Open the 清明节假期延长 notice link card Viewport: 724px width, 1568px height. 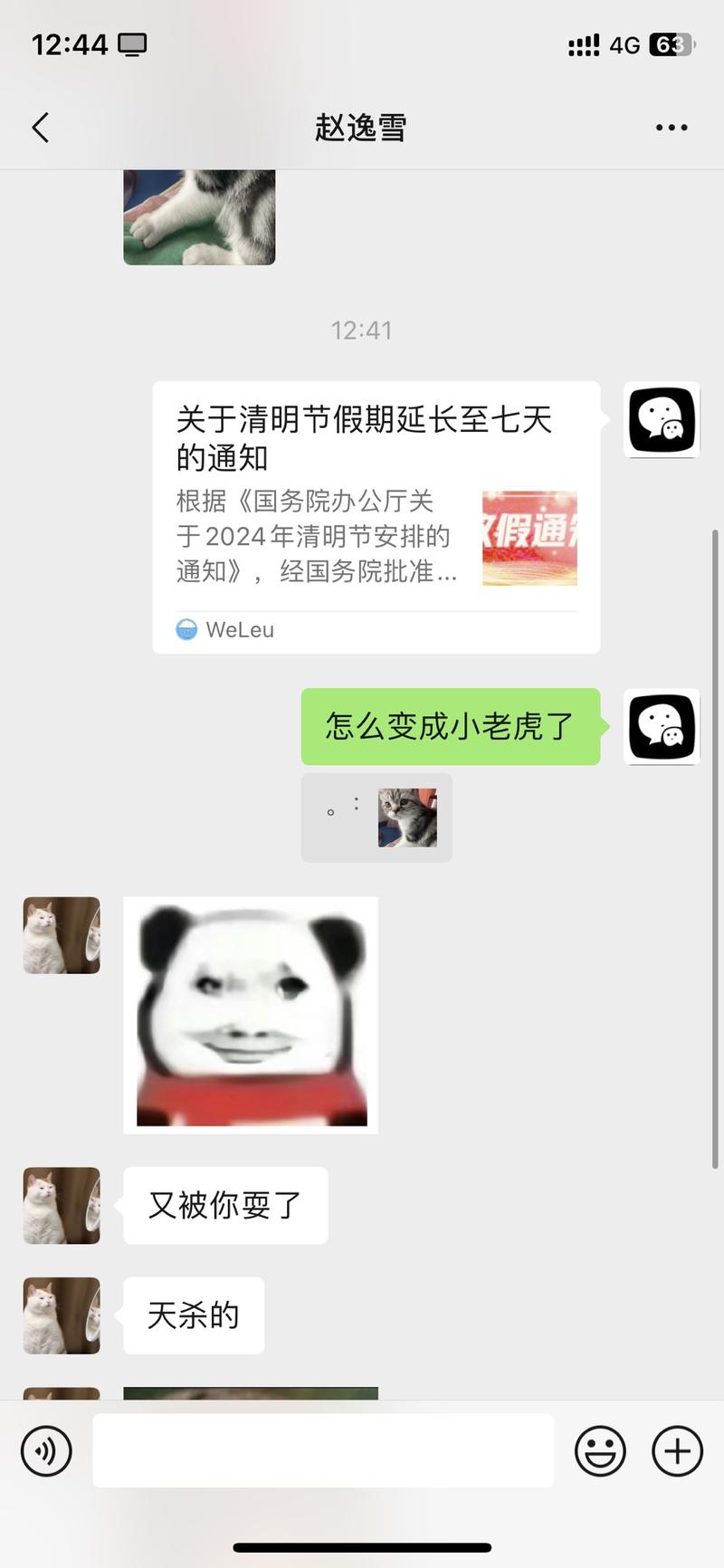(376, 517)
